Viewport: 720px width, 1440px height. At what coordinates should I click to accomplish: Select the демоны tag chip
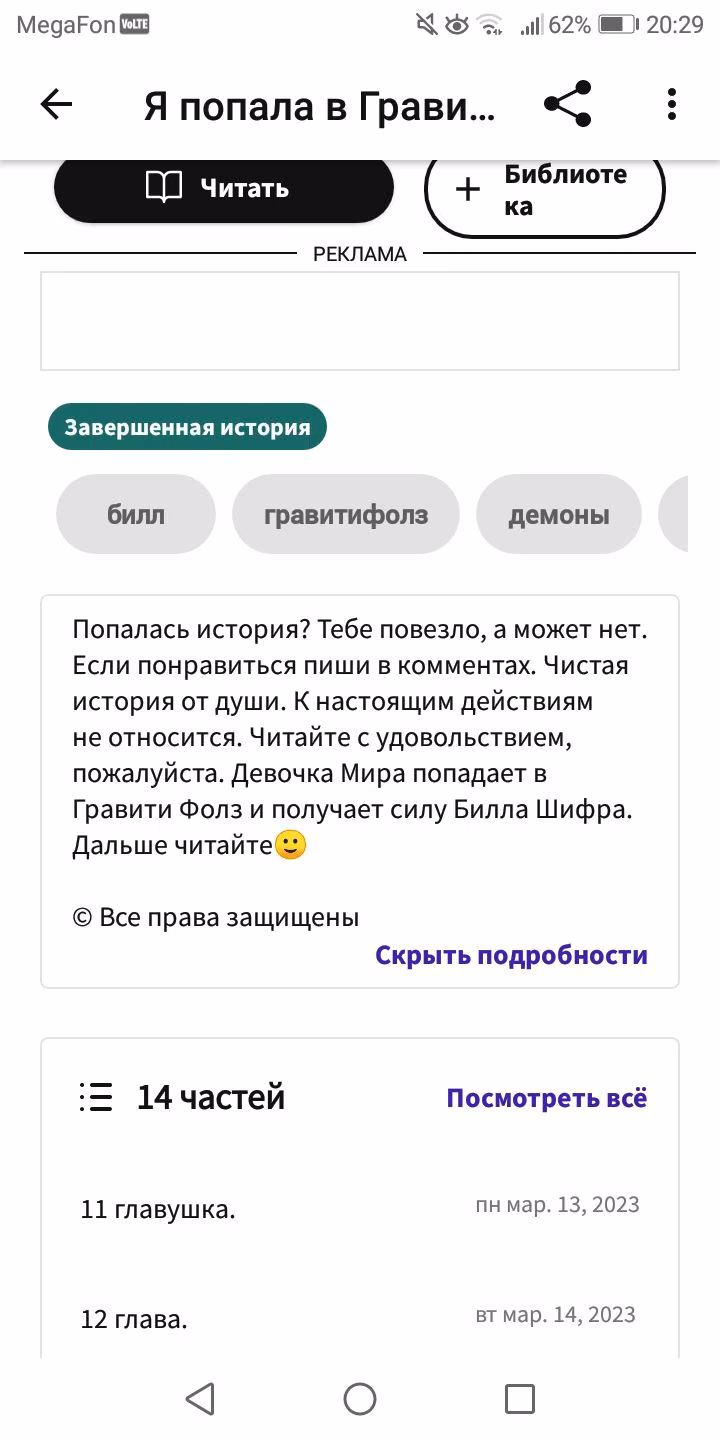[x=559, y=515]
